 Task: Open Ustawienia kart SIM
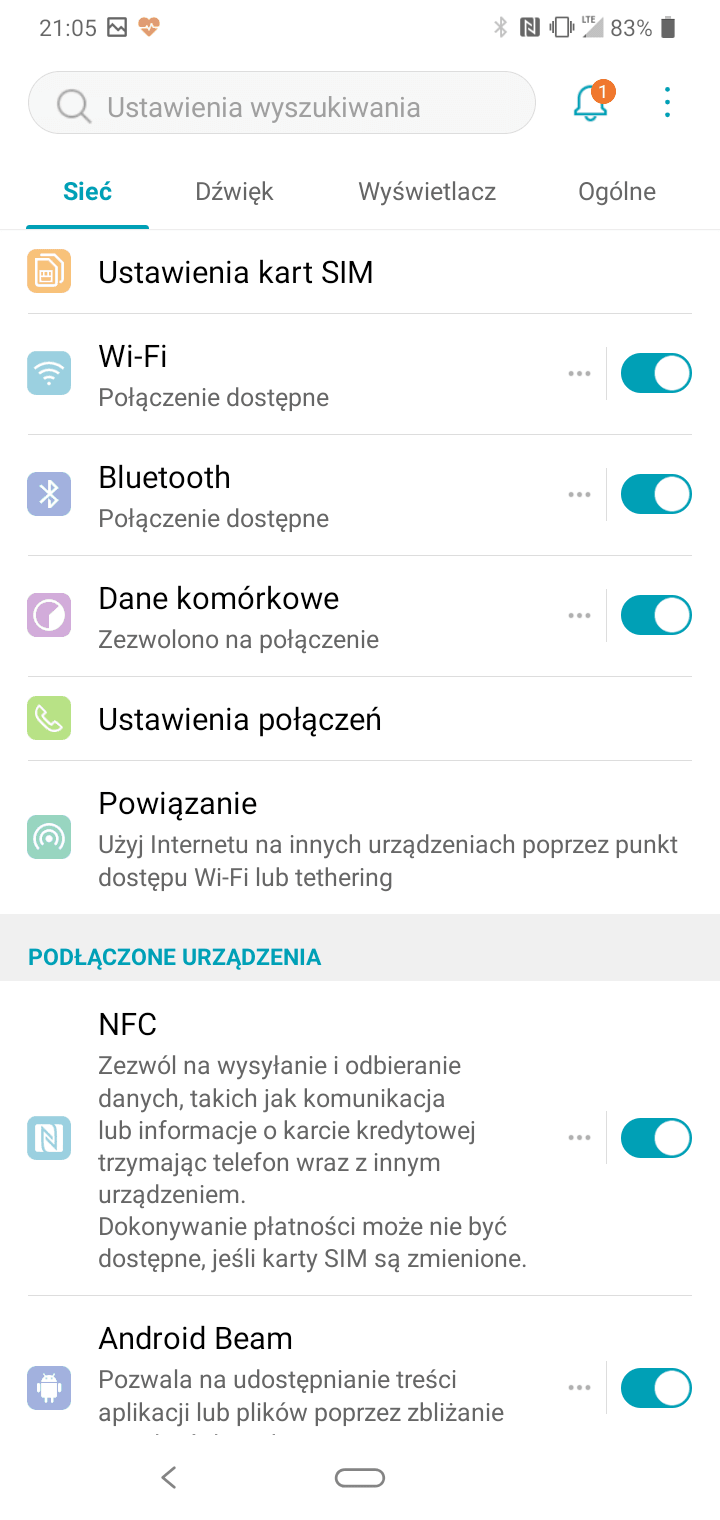tap(360, 272)
